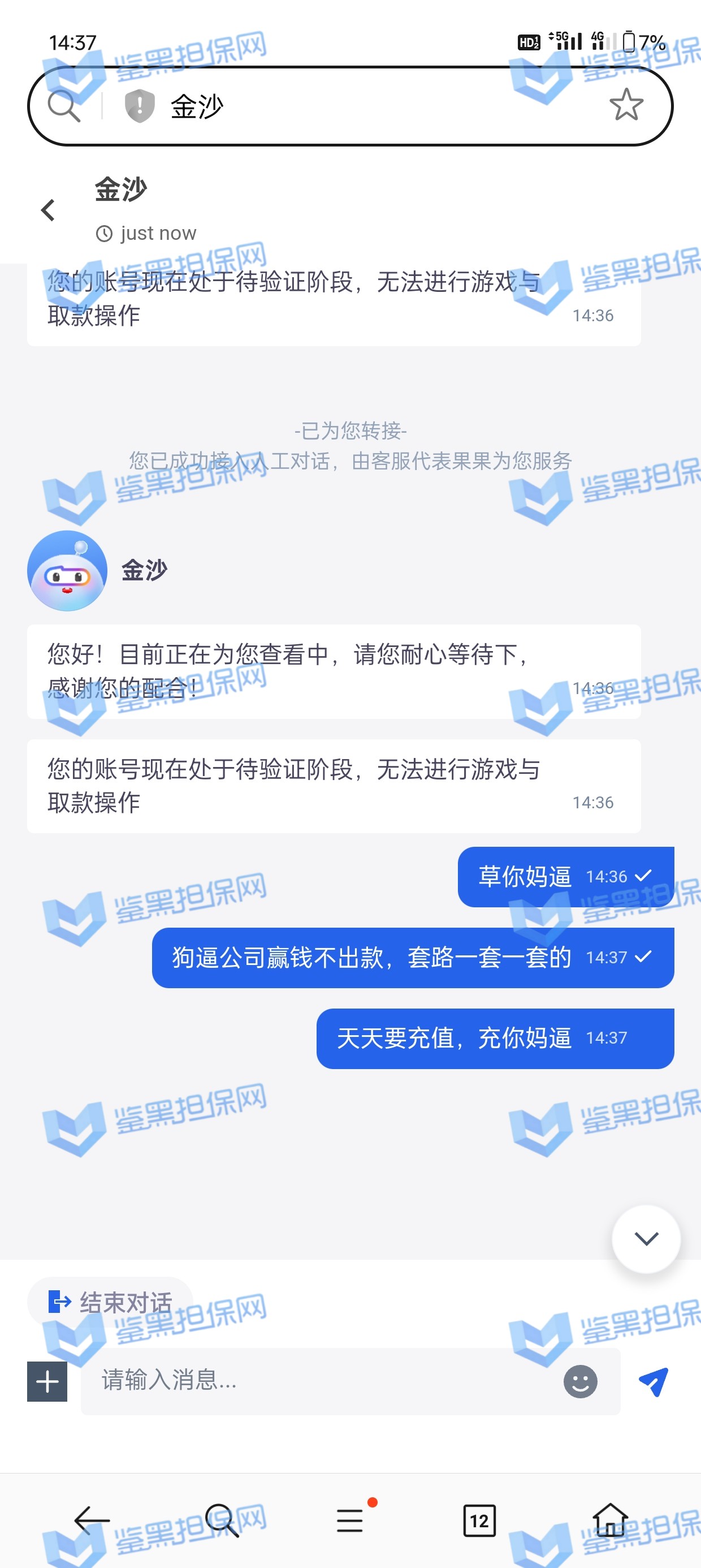End the conversation via 结束对话
Image resolution: width=701 pixels, height=1568 pixels.
(111, 1302)
